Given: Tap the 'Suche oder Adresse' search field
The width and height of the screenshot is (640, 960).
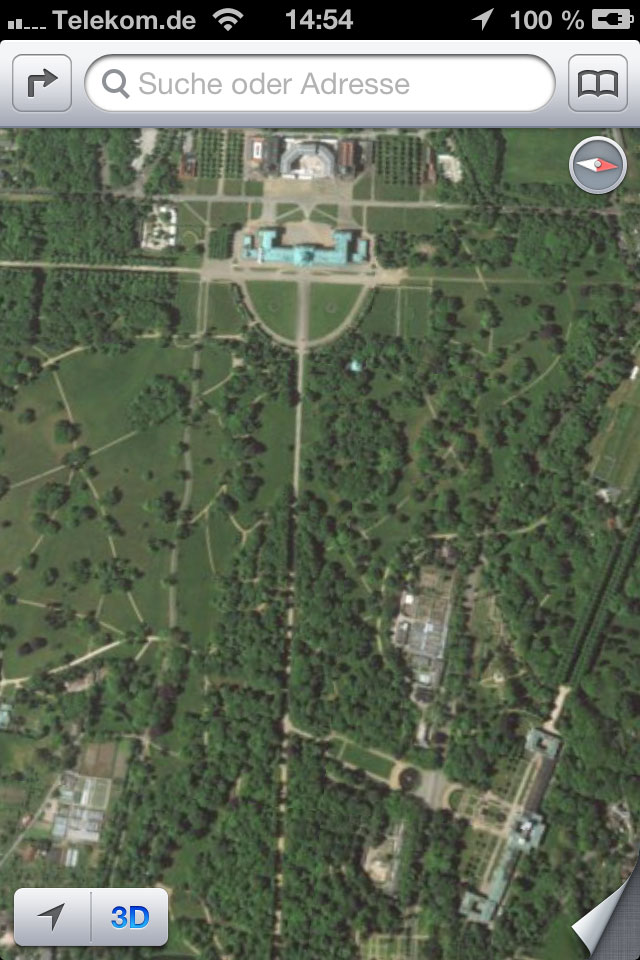Looking at the screenshot, I should [320, 84].
